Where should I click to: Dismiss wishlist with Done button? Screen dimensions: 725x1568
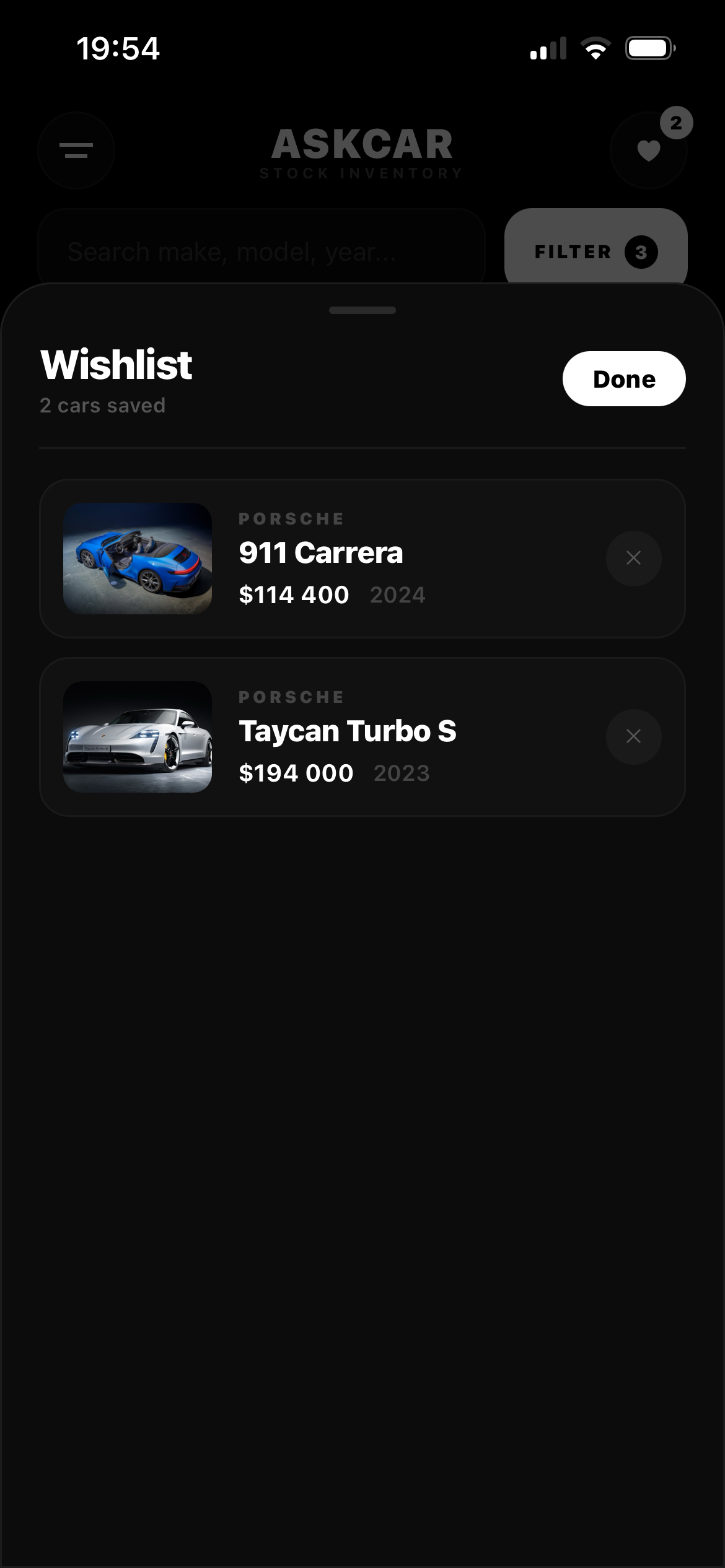click(623, 378)
